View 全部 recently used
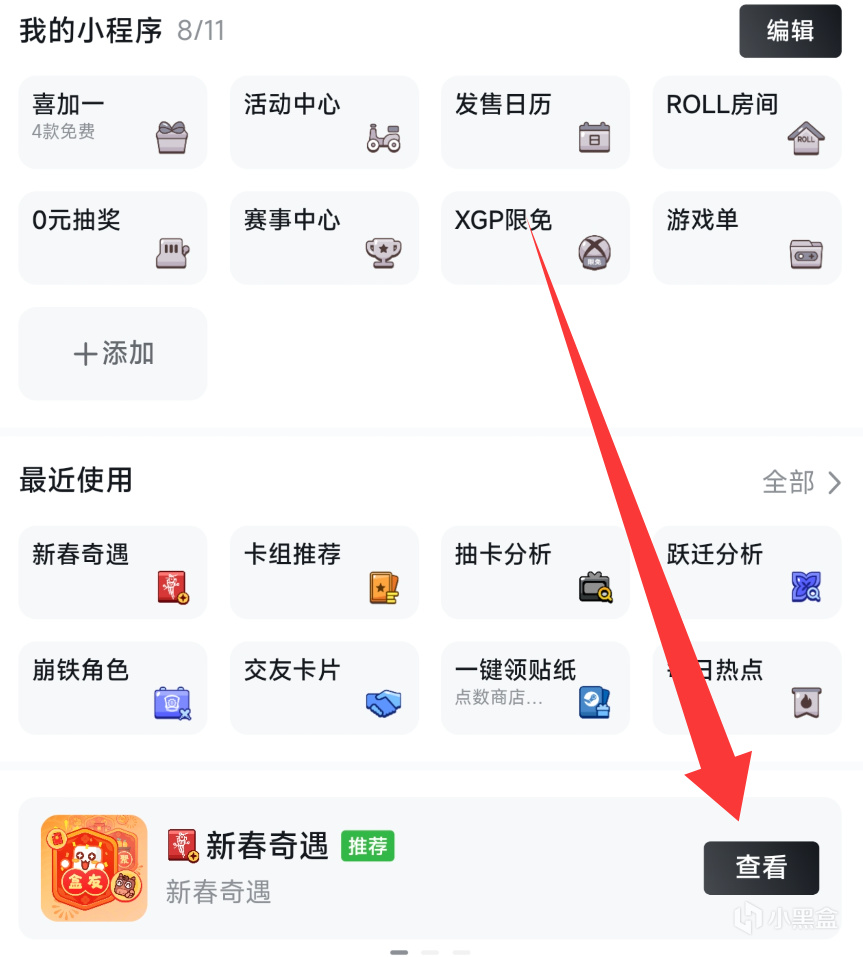This screenshot has width=863, height=957. 801,483
